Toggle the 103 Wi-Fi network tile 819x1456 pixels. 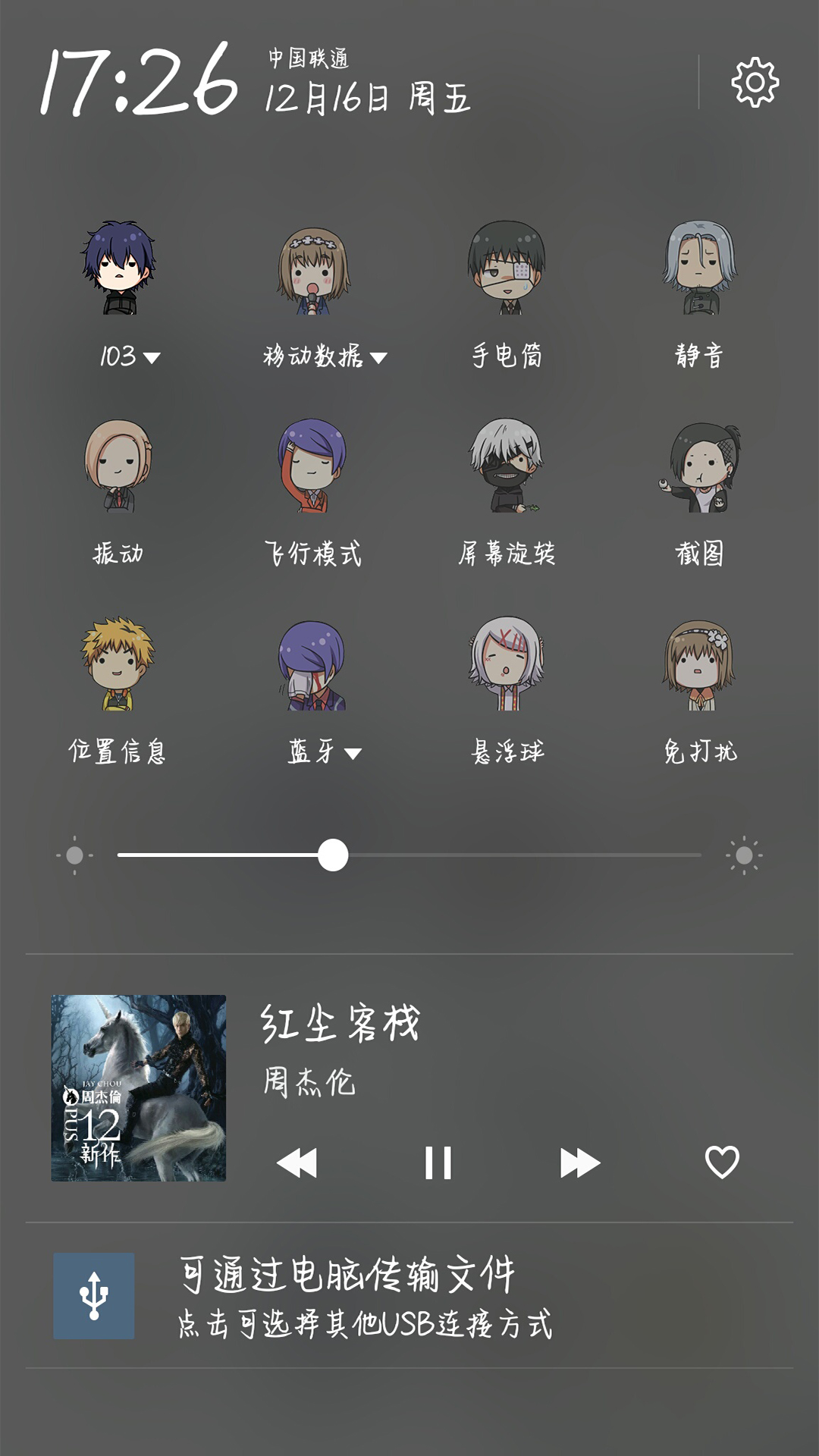tap(119, 269)
